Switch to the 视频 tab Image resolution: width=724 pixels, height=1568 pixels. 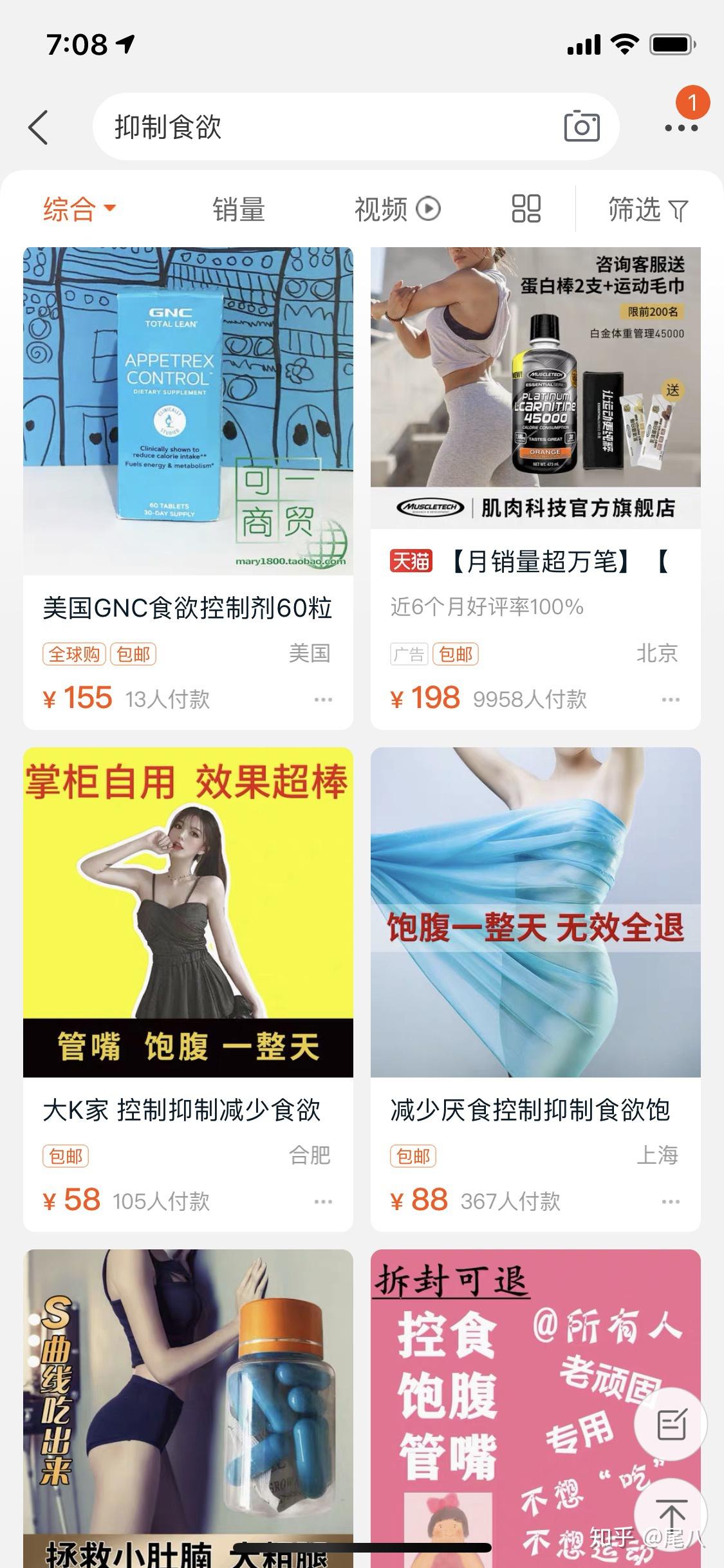[397, 209]
